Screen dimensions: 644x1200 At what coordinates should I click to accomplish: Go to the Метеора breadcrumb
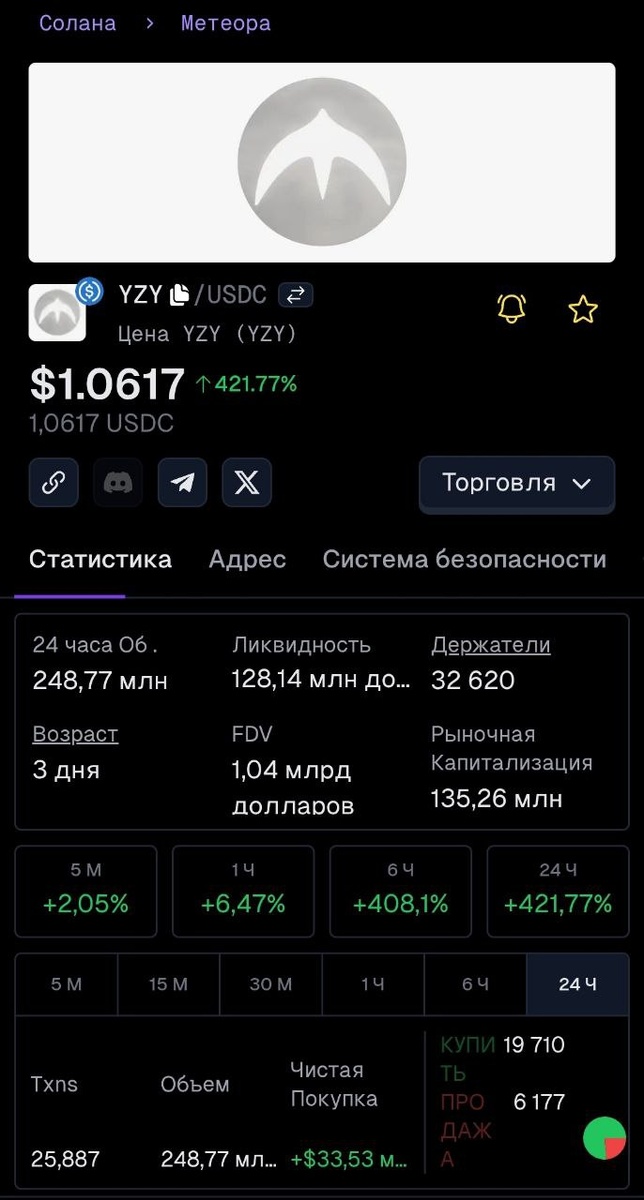click(x=225, y=23)
